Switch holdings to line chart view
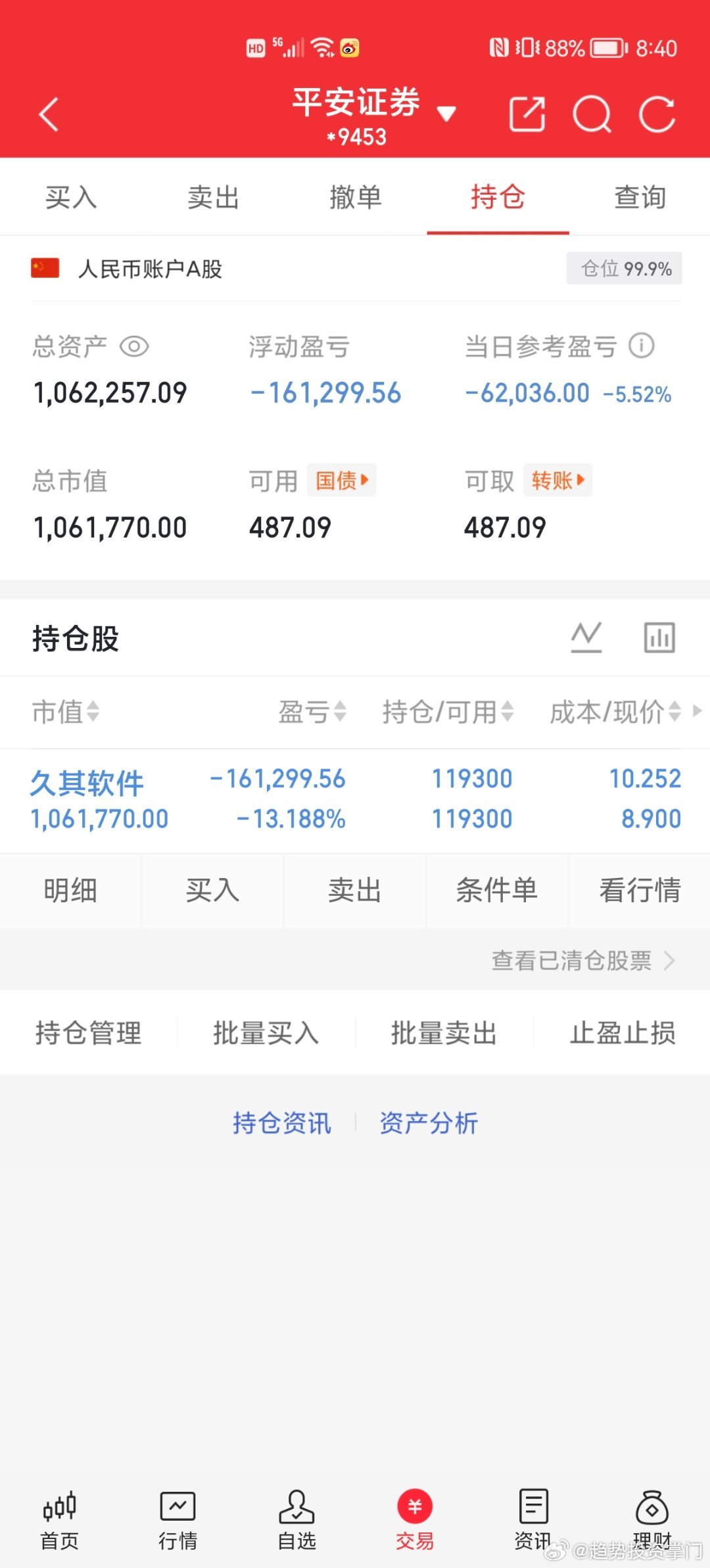The width and height of the screenshot is (710, 1568). tap(587, 636)
